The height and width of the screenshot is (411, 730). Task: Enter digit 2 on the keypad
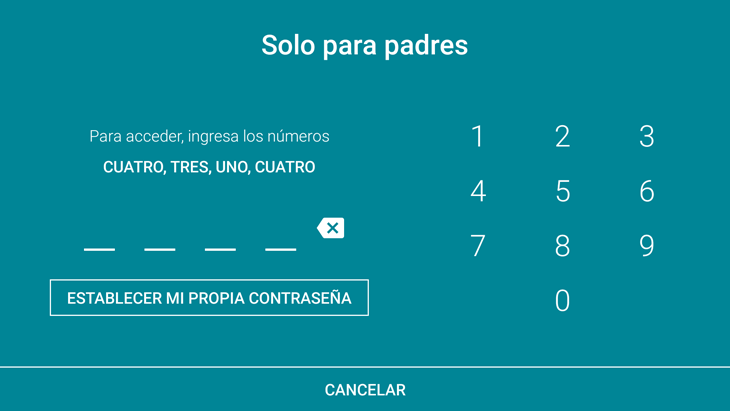click(x=562, y=137)
